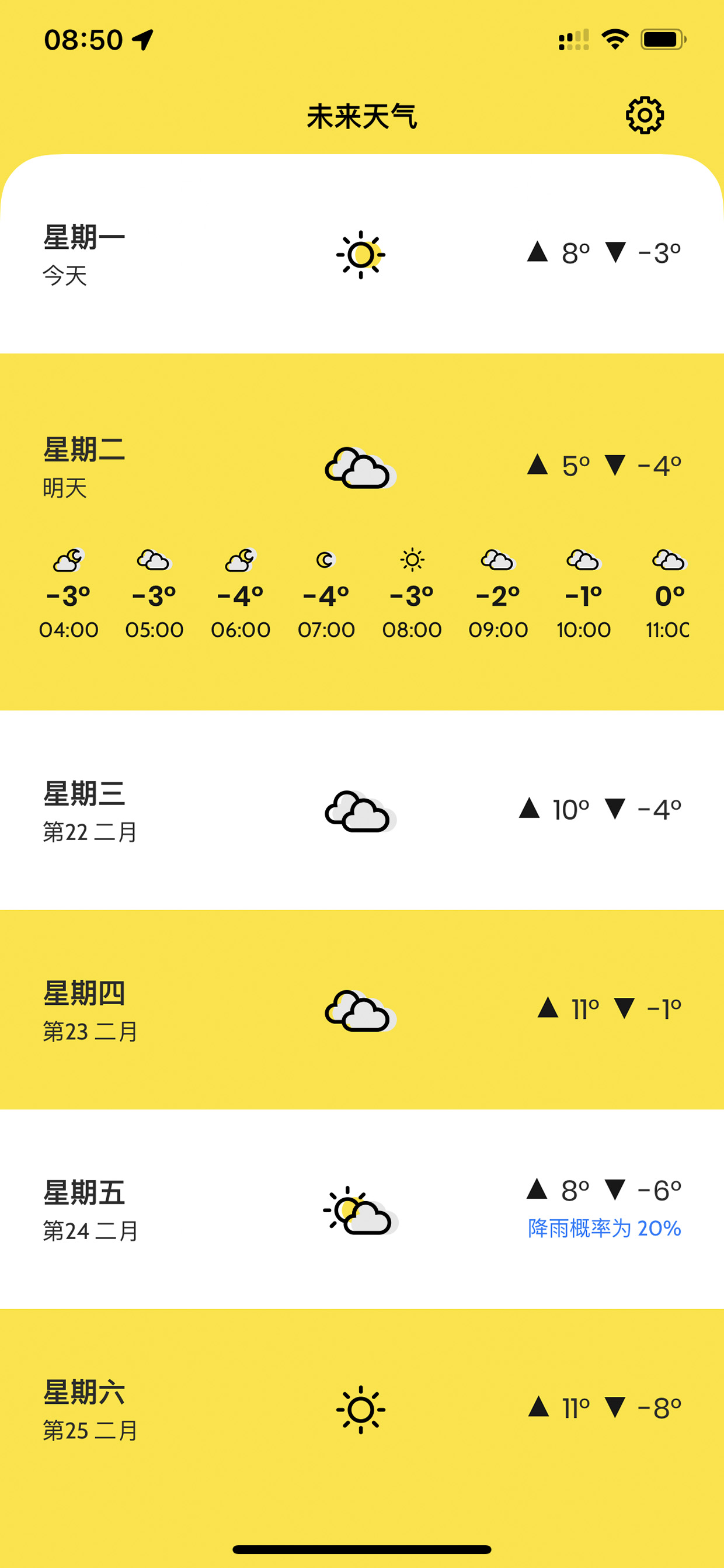Expand the 星期三 第22 二月 forecast
This screenshot has width=724, height=1568.
[362, 810]
